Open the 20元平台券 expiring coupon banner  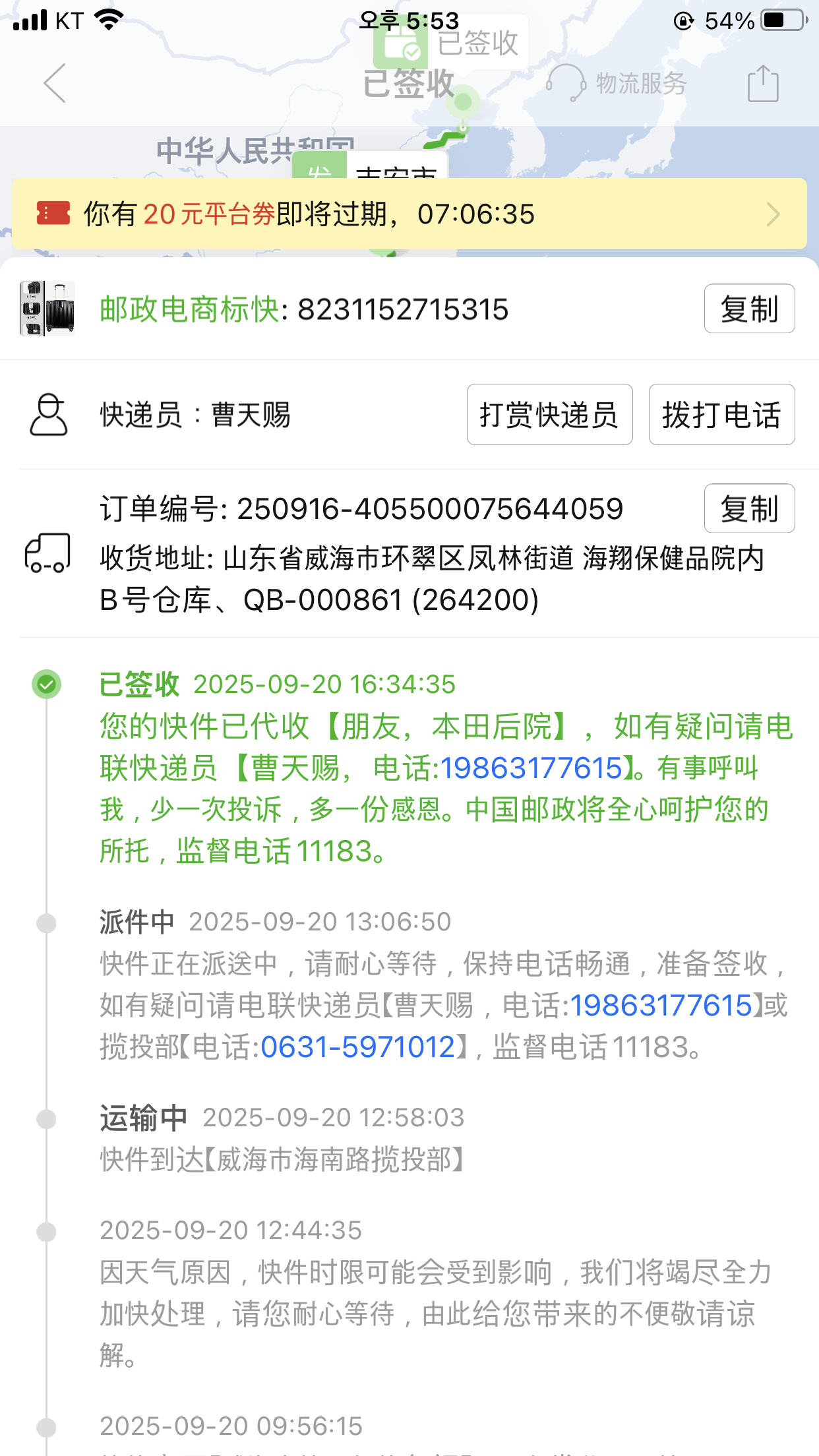[409, 214]
